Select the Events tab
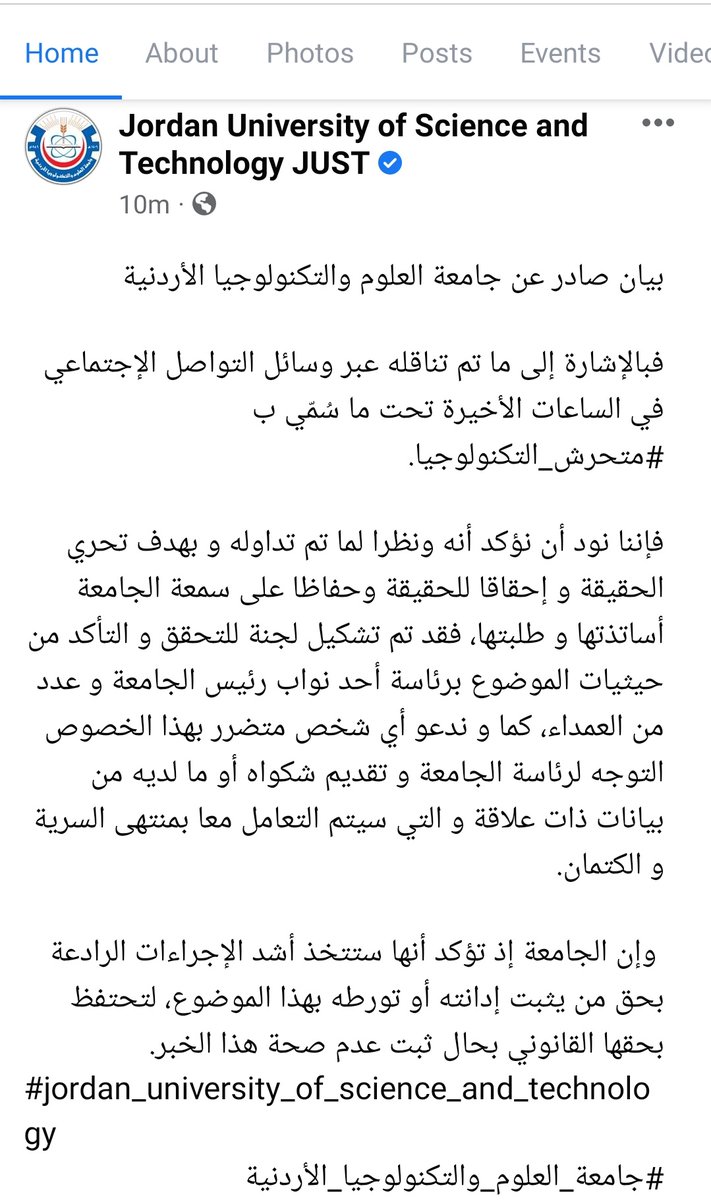This screenshot has height=1200, width=711. (x=559, y=53)
